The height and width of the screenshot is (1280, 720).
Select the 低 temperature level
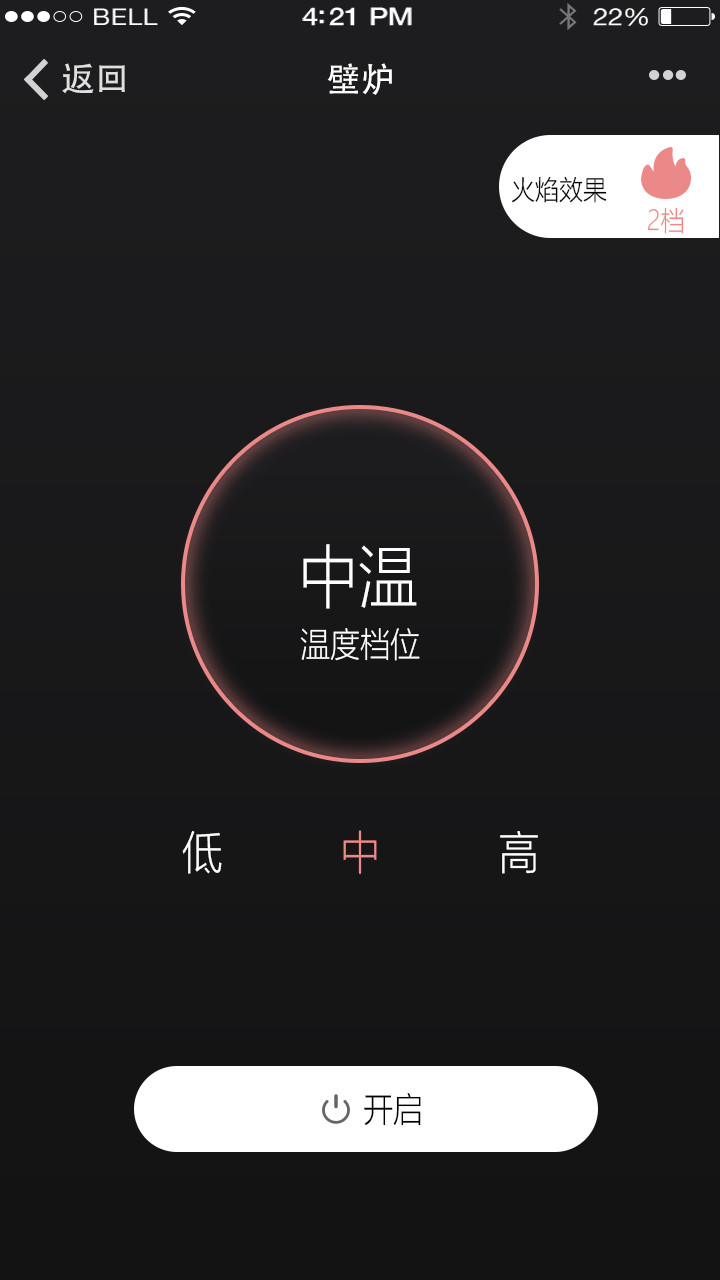coord(203,853)
